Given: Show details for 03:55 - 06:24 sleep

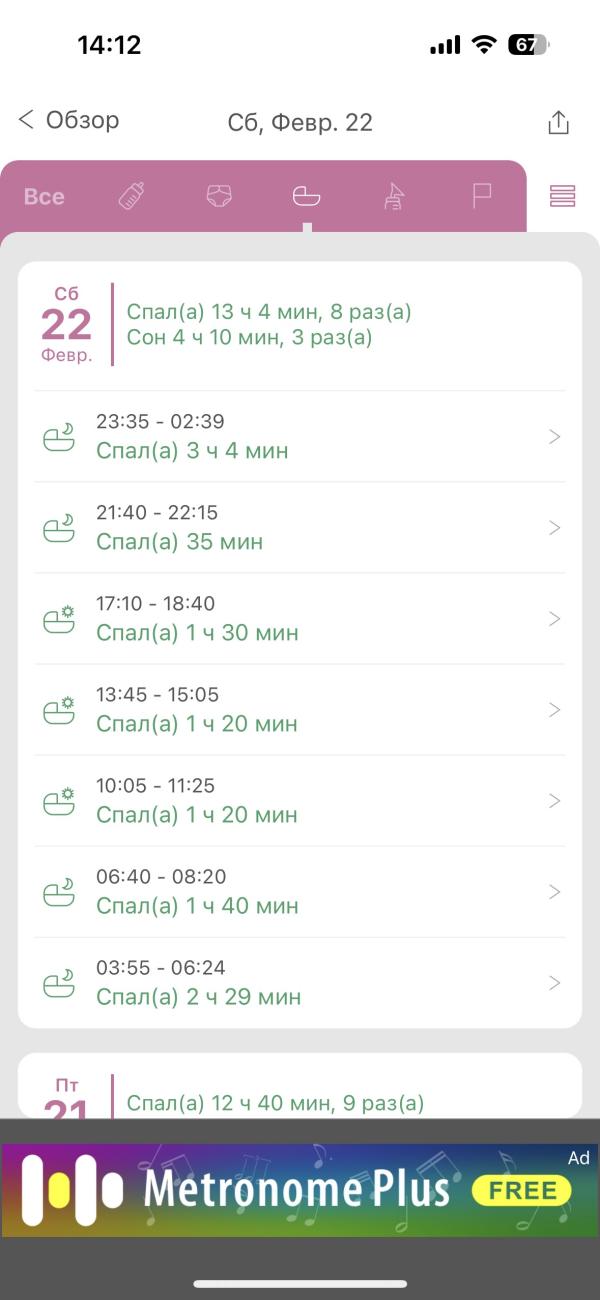Looking at the screenshot, I should tap(300, 983).
